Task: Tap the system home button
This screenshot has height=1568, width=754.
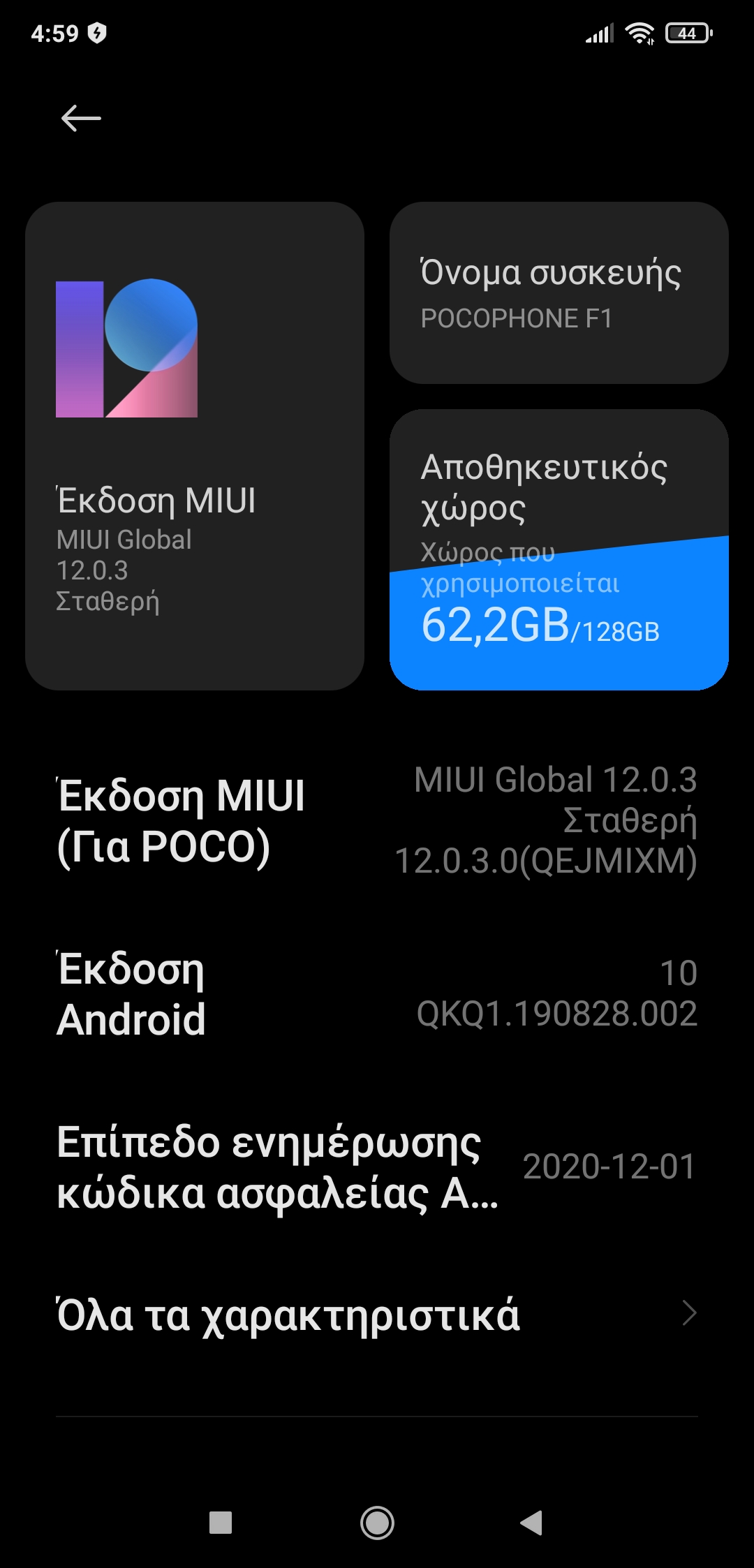Action: pos(377,1523)
